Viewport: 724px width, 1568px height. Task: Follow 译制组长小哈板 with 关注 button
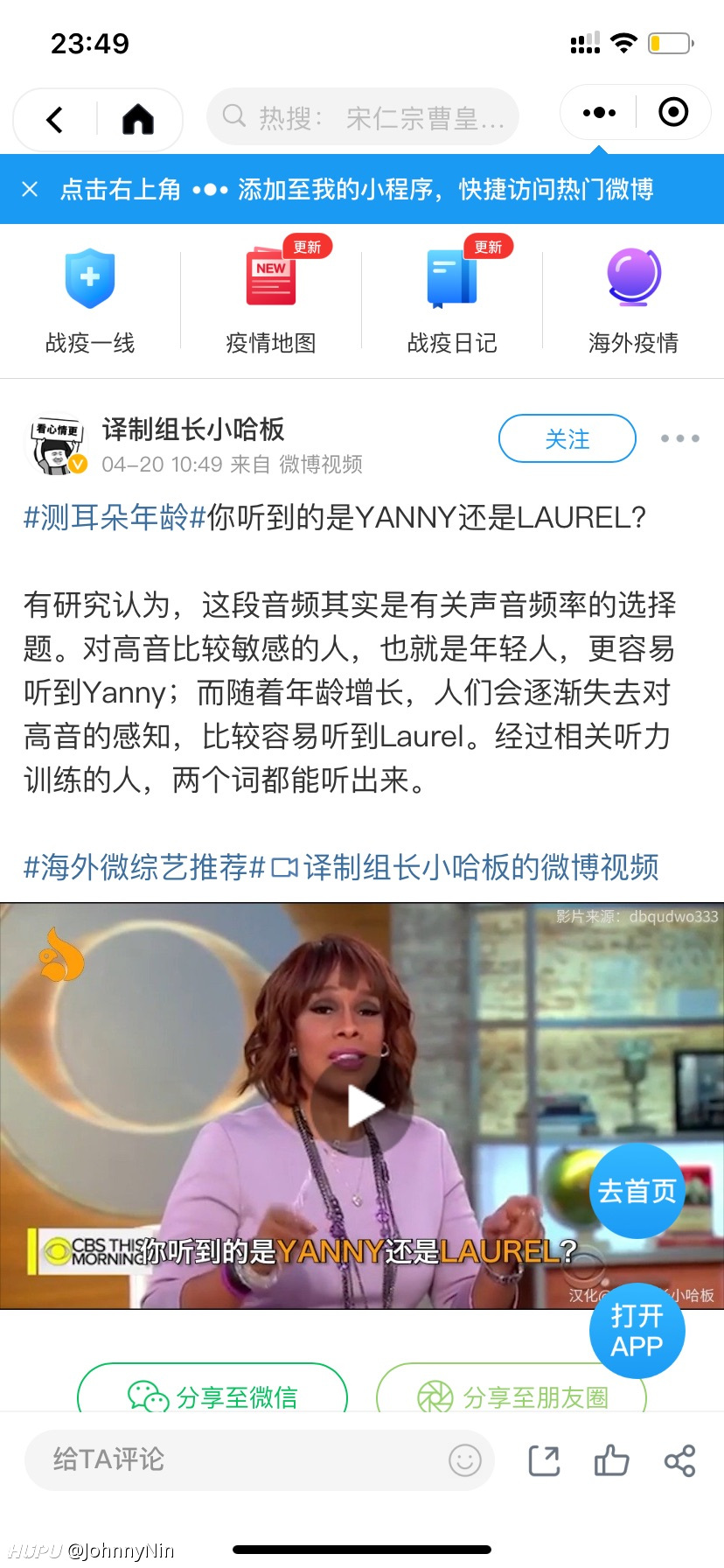567,438
